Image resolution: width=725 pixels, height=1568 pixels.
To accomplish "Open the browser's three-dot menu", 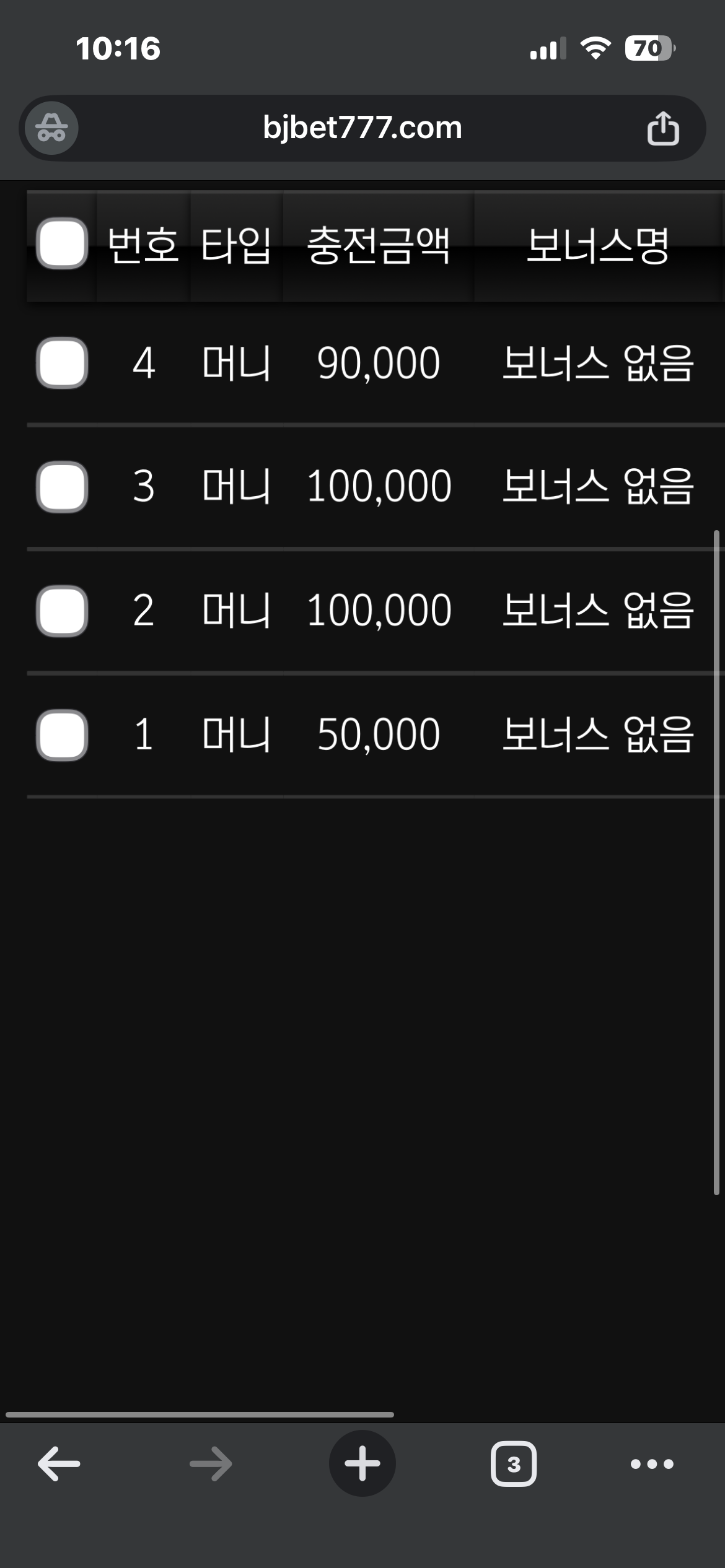I will click(652, 1464).
